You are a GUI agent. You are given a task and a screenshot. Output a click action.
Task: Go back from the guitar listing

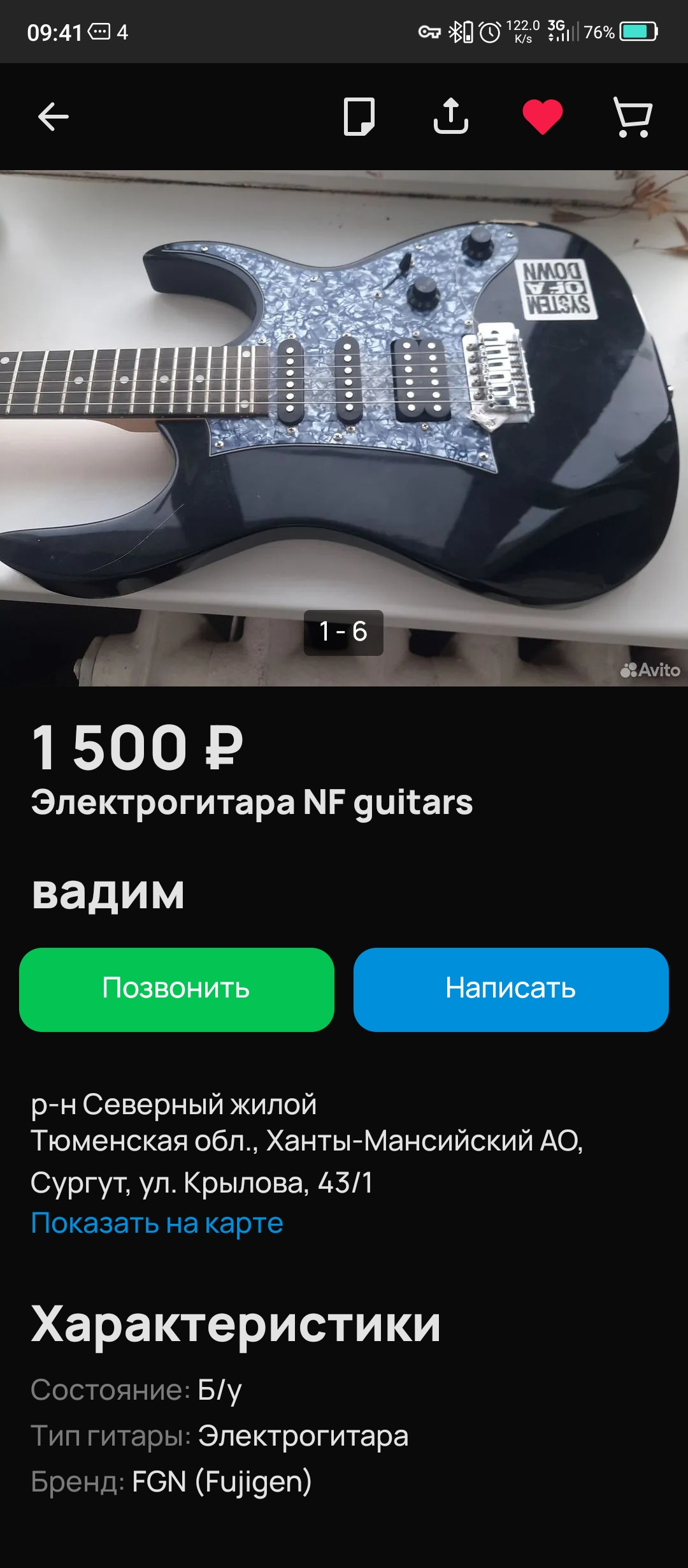click(x=54, y=117)
